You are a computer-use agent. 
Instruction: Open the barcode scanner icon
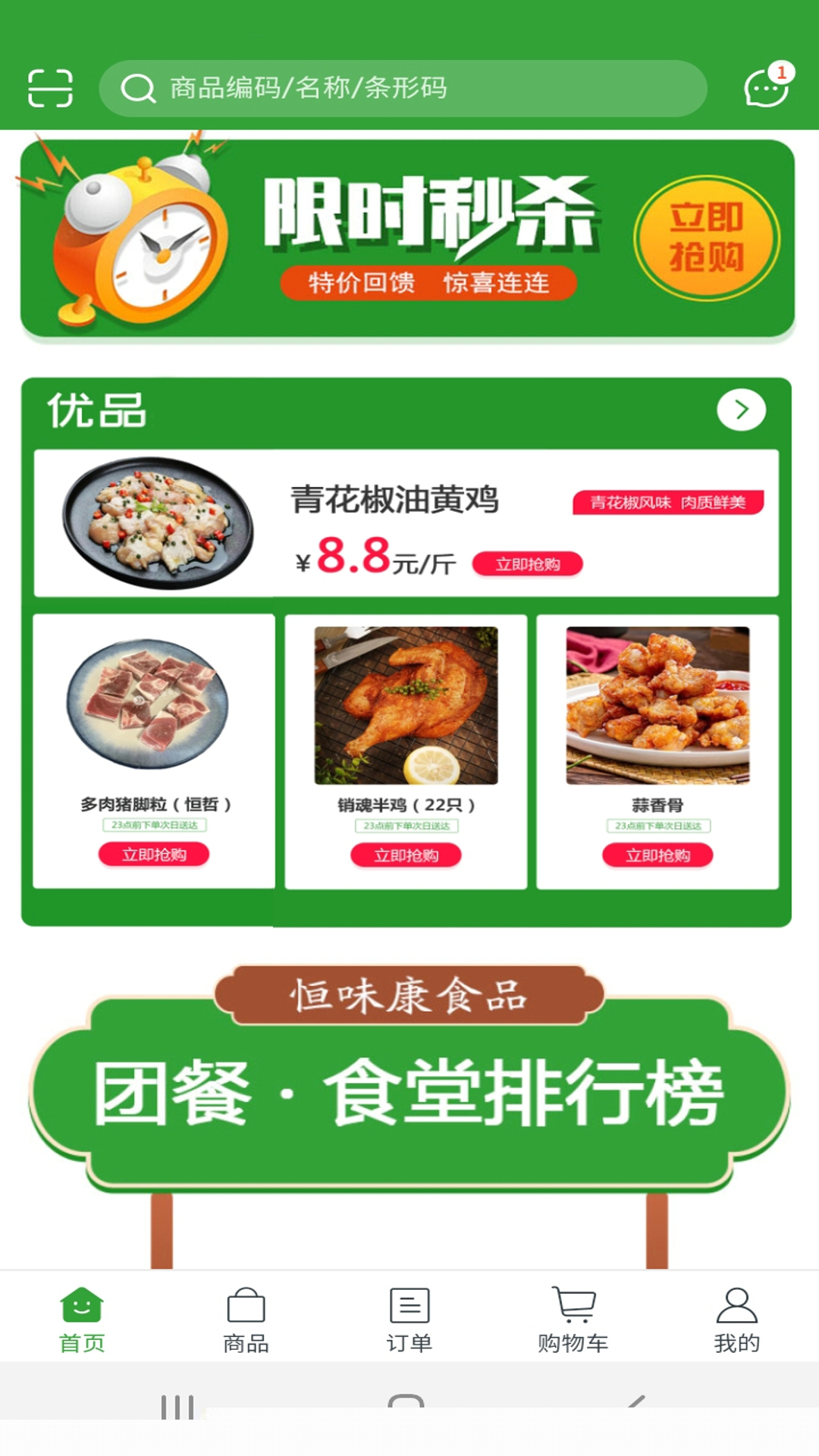50,88
